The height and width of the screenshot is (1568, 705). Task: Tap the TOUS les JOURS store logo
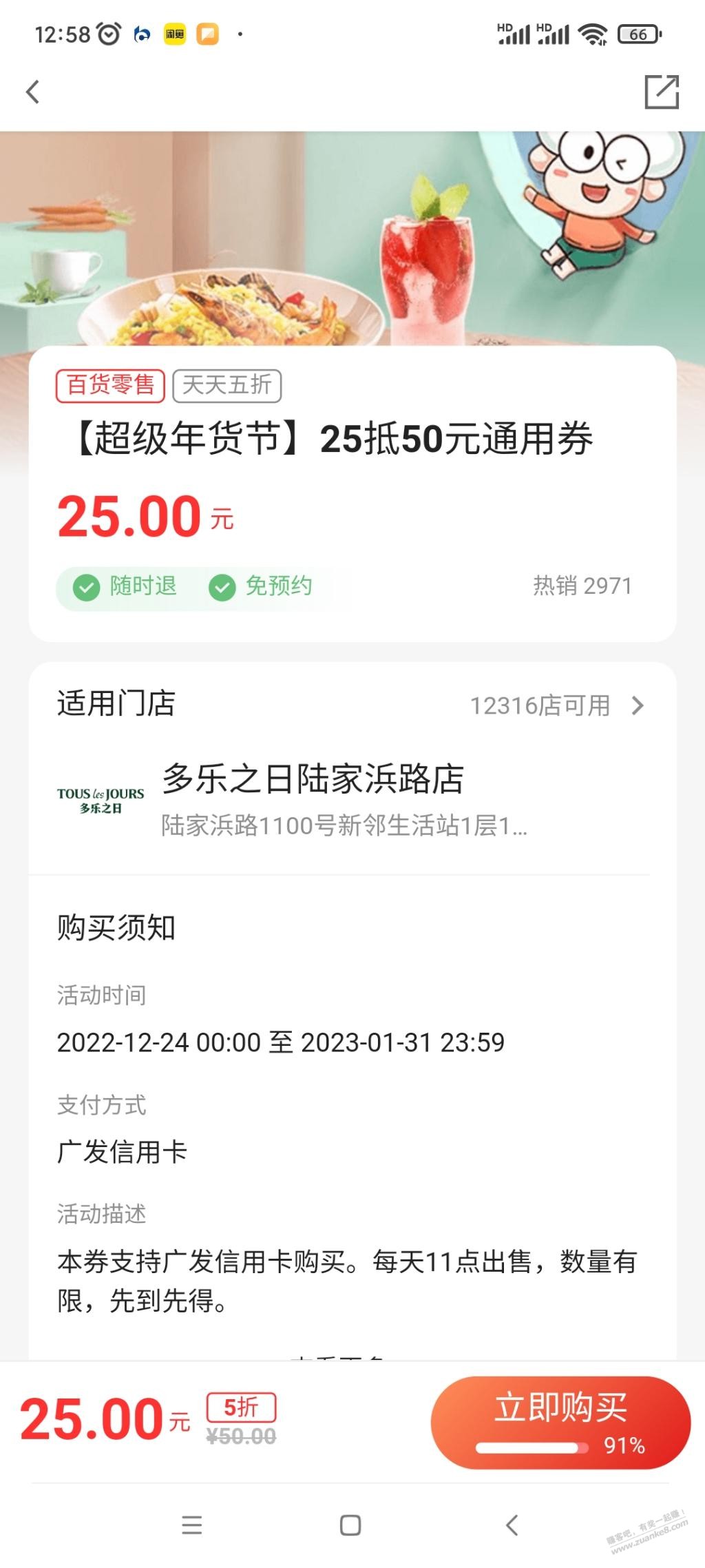tap(98, 798)
